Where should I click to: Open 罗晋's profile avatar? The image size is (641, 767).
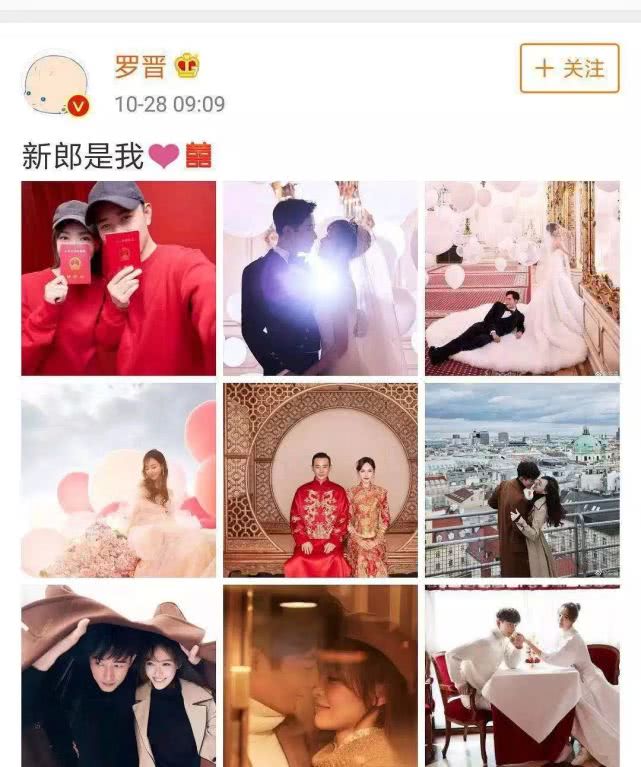coord(56,84)
